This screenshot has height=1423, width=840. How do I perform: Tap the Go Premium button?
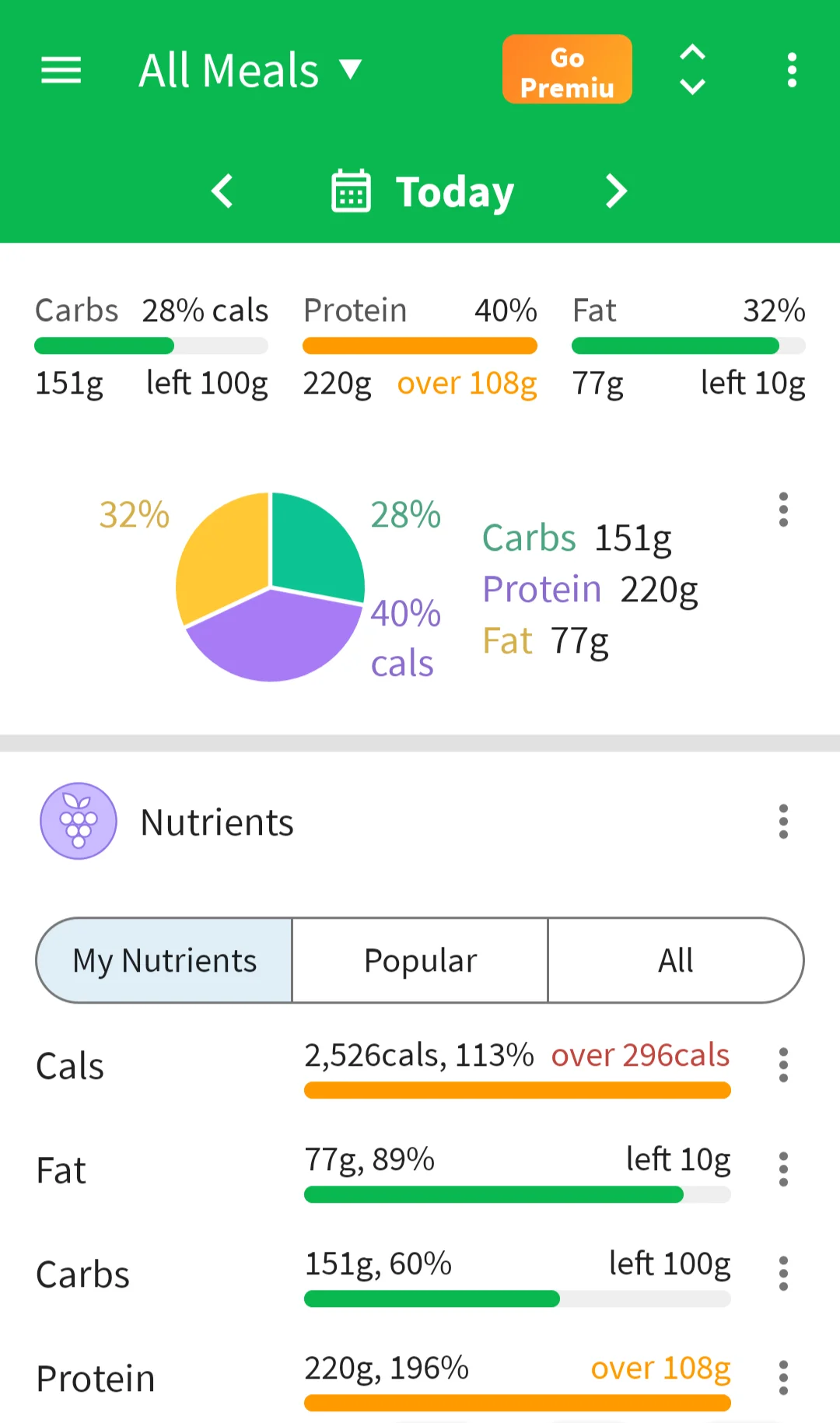point(567,69)
